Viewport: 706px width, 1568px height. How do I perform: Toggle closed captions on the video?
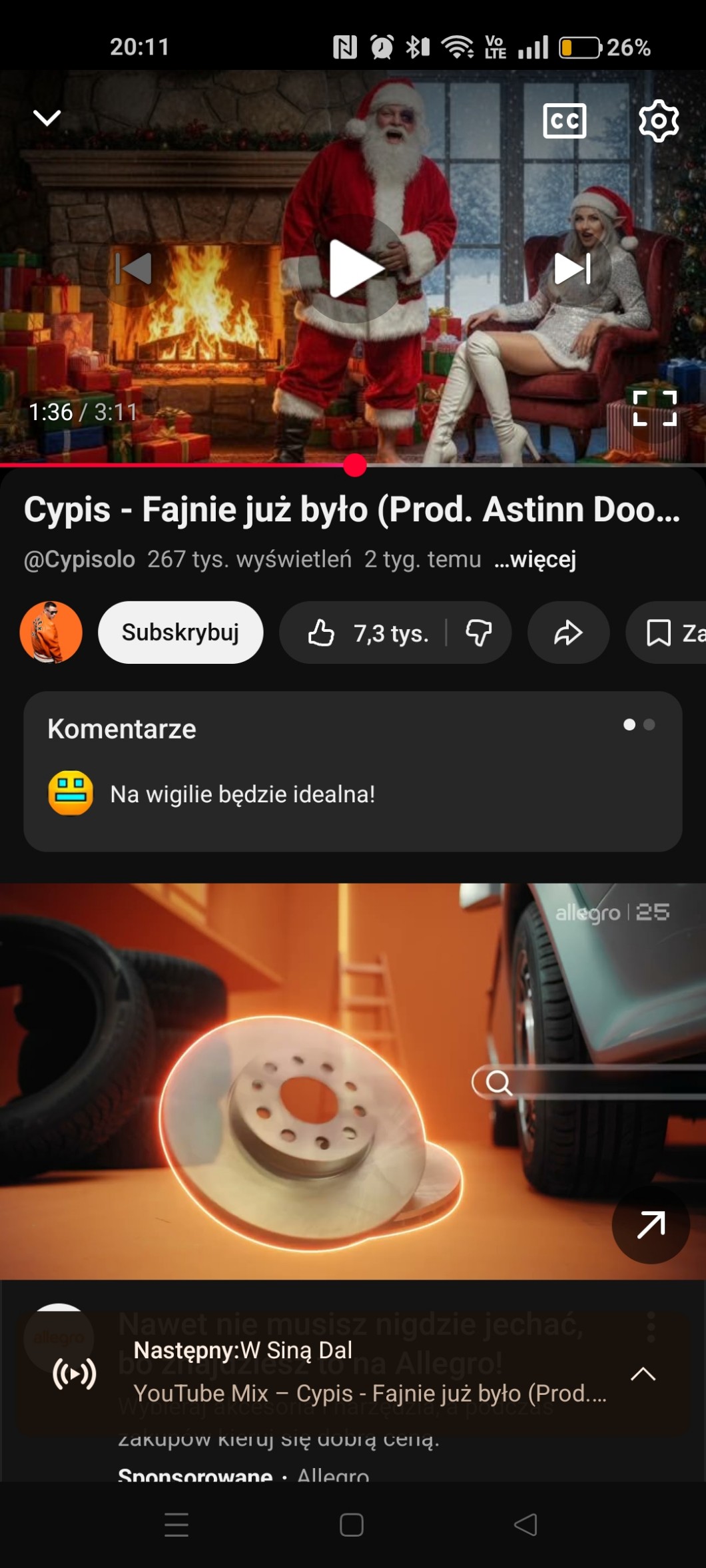(564, 121)
